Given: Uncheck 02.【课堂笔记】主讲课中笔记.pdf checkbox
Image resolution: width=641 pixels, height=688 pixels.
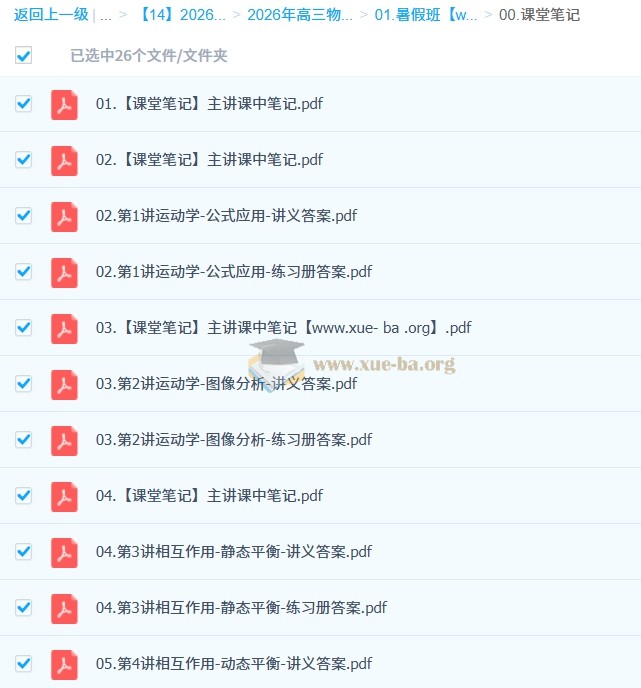Looking at the screenshot, I should click(x=24, y=160).
